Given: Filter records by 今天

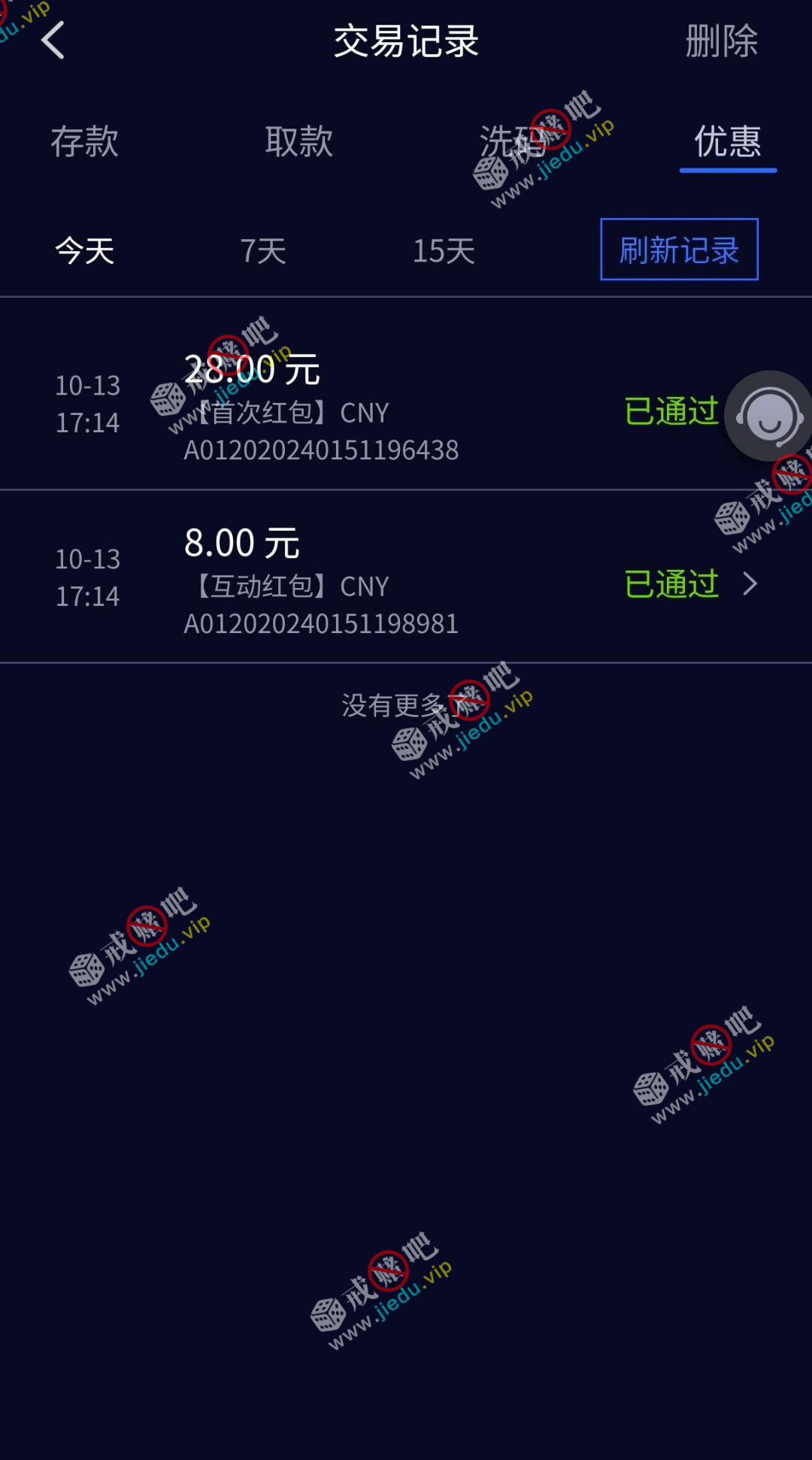Looking at the screenshot, I should 84,250.
